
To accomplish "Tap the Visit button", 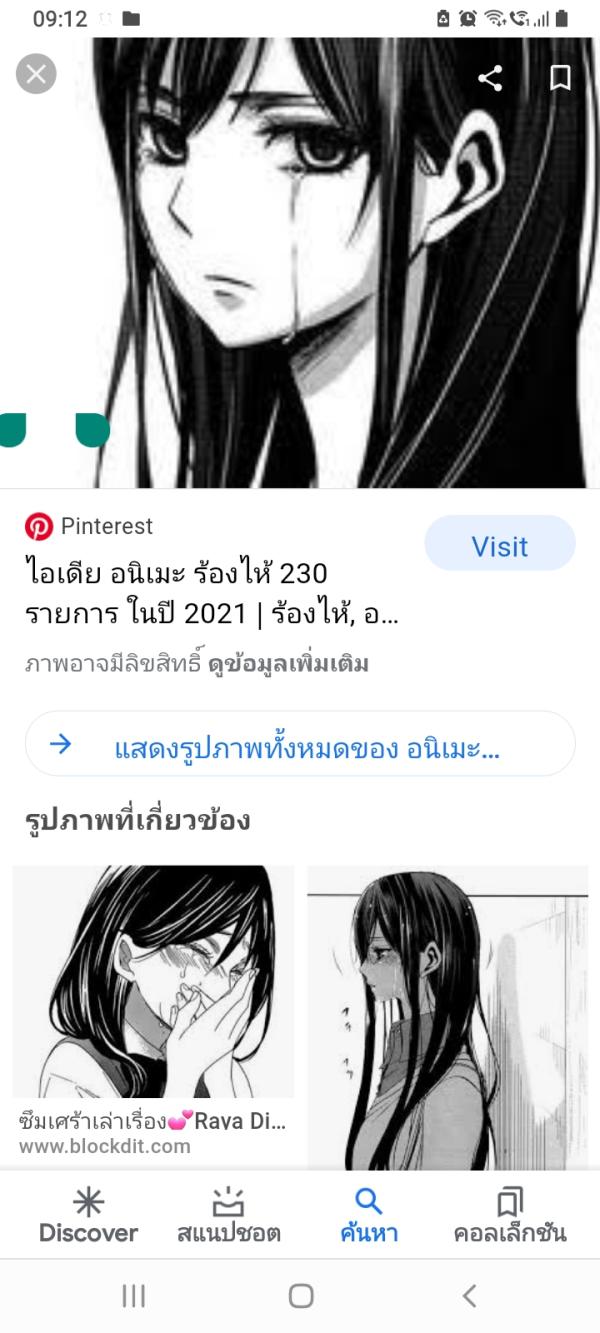I will pos(499,546).
